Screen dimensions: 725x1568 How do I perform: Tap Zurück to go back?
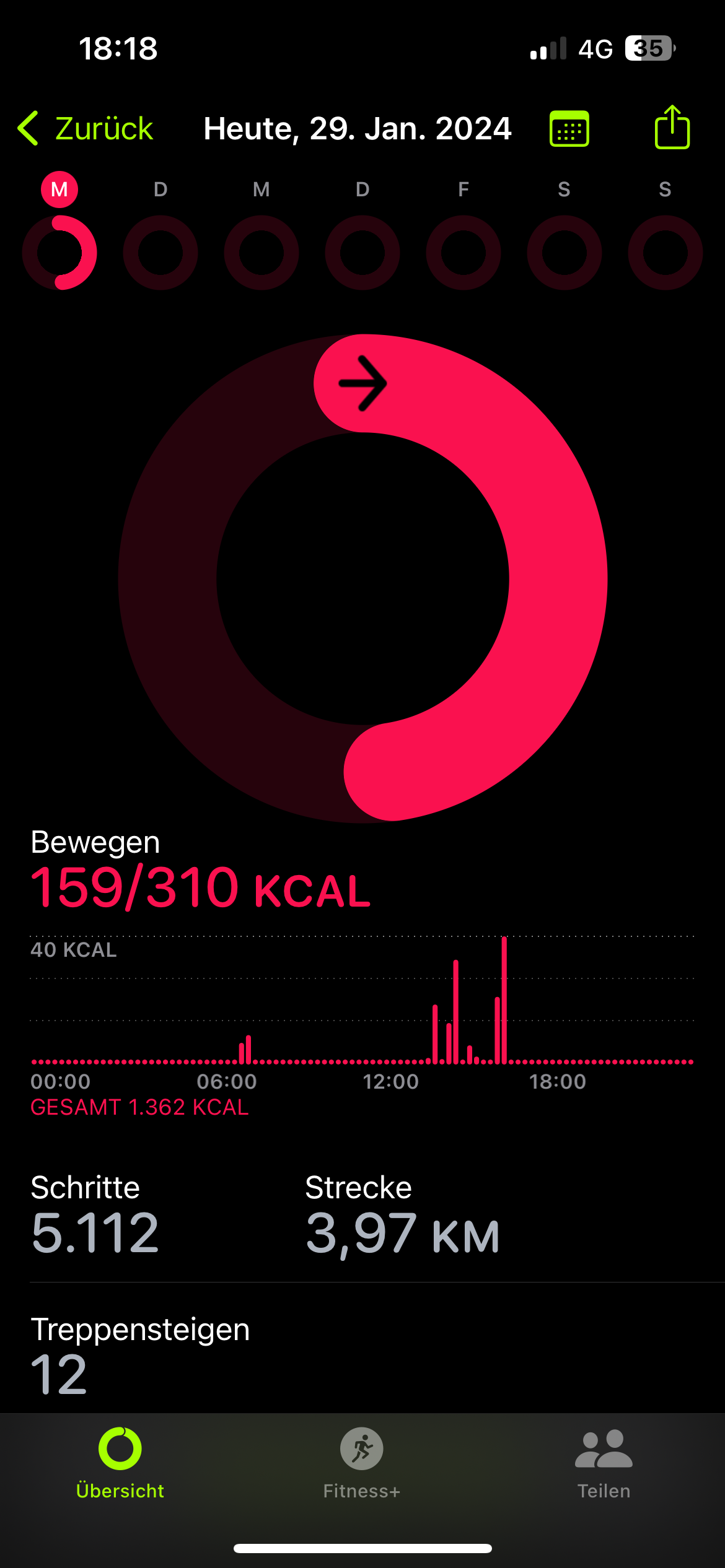pos(103,128)
